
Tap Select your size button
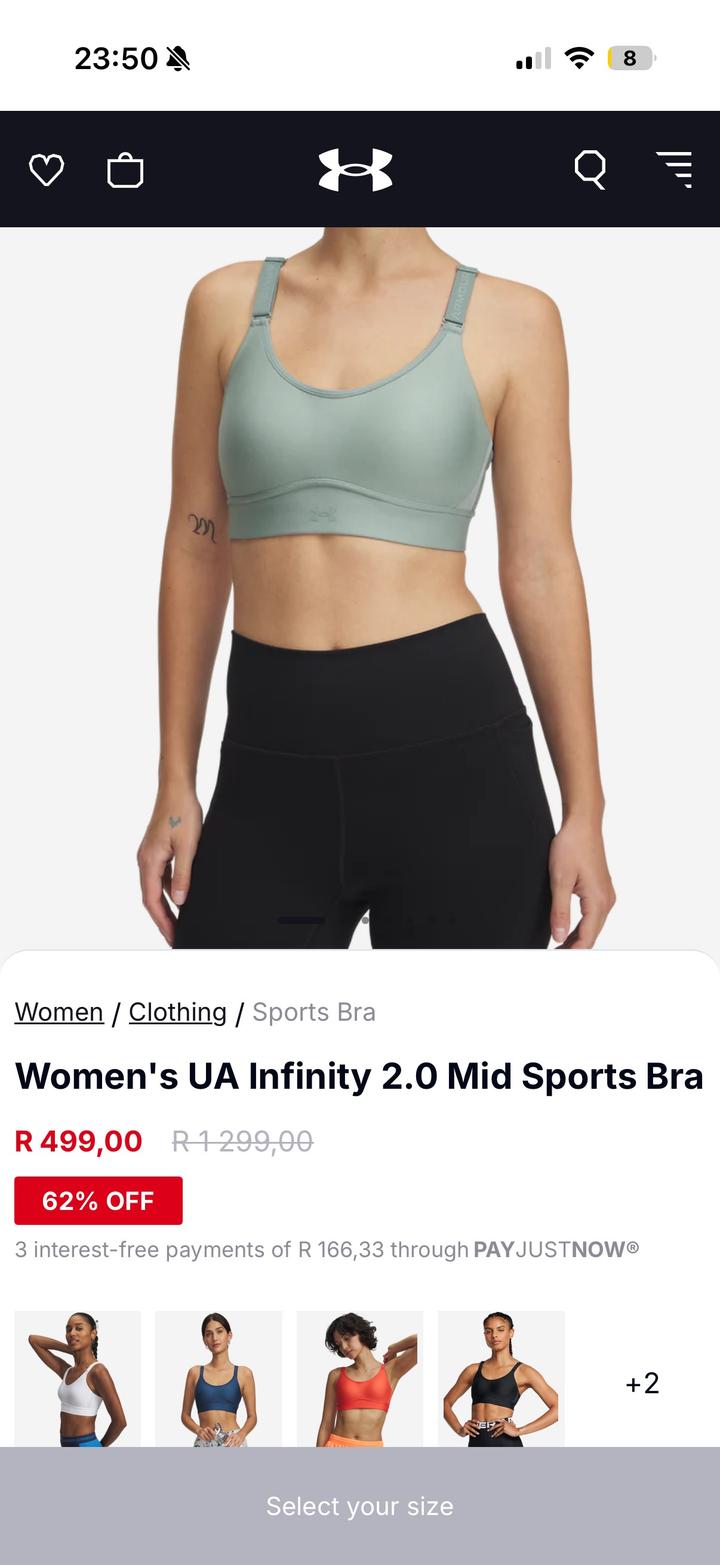tap(360, 1506)
